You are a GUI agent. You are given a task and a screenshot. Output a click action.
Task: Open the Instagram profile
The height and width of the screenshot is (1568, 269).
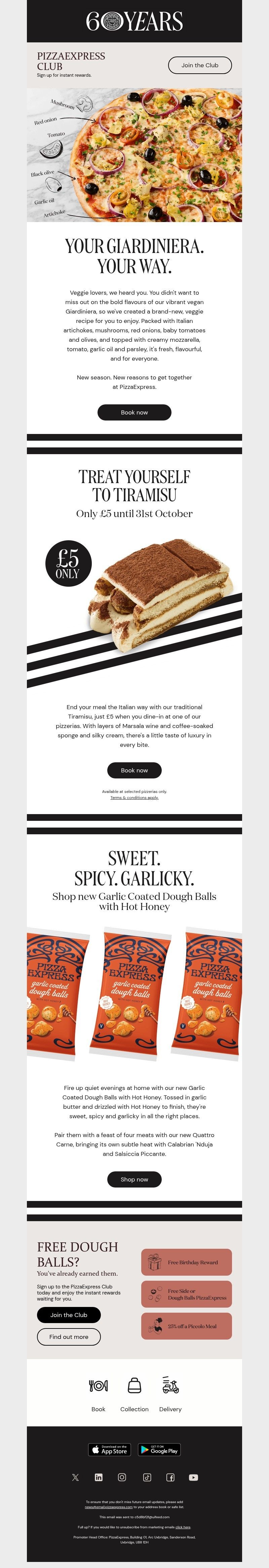pyautogui.click(x=122, y=1477)
